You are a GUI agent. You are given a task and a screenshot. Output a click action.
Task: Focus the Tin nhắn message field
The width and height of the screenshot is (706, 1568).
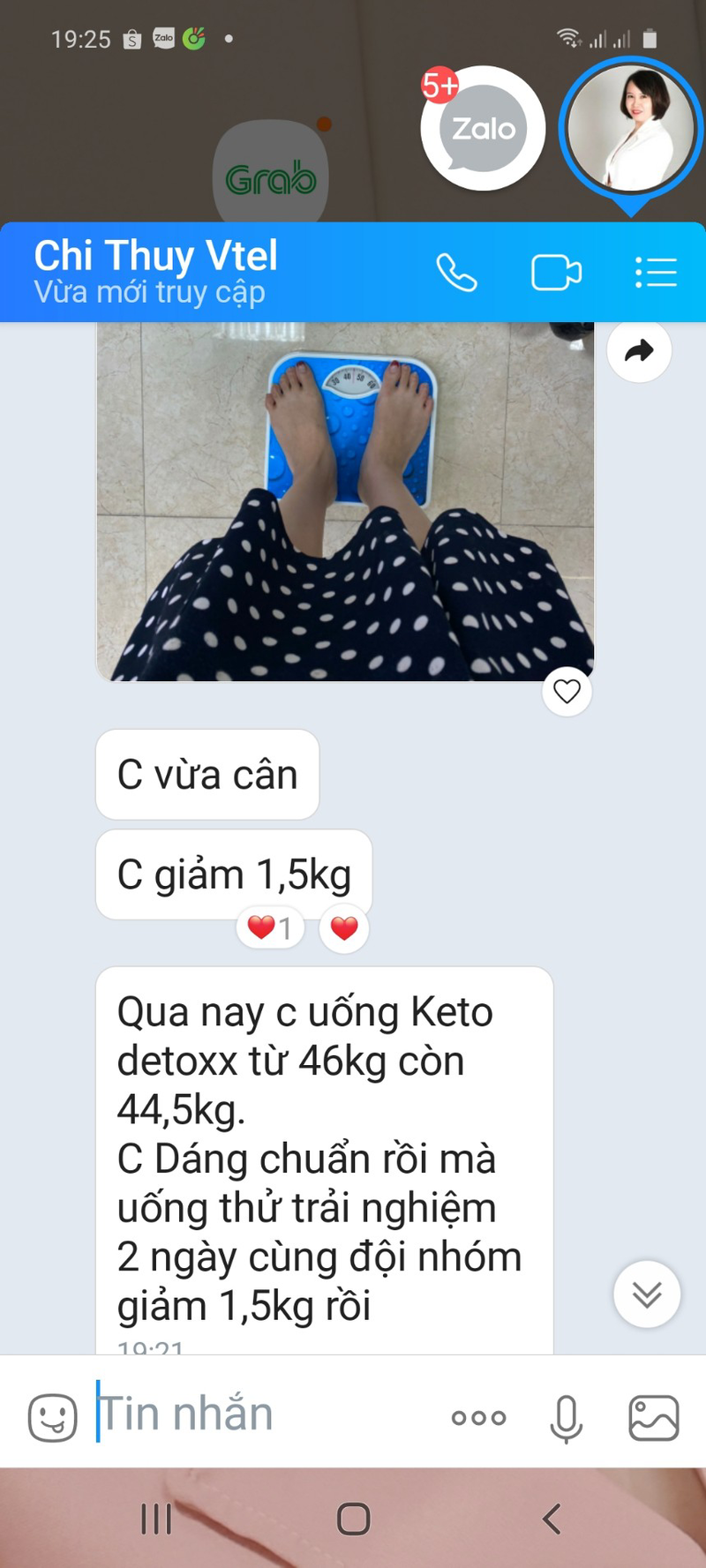point(265,1414)
